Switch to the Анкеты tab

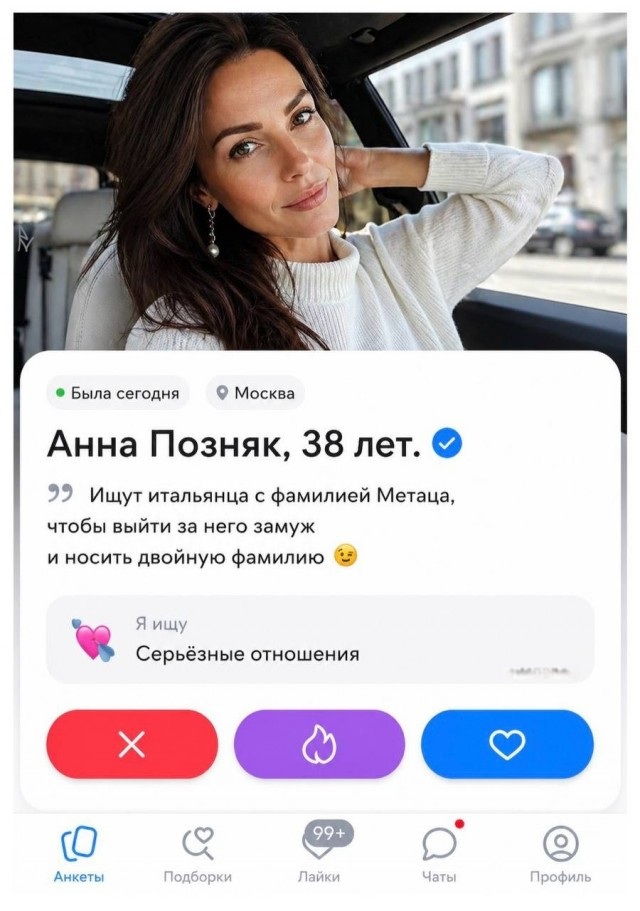point(79,856)
